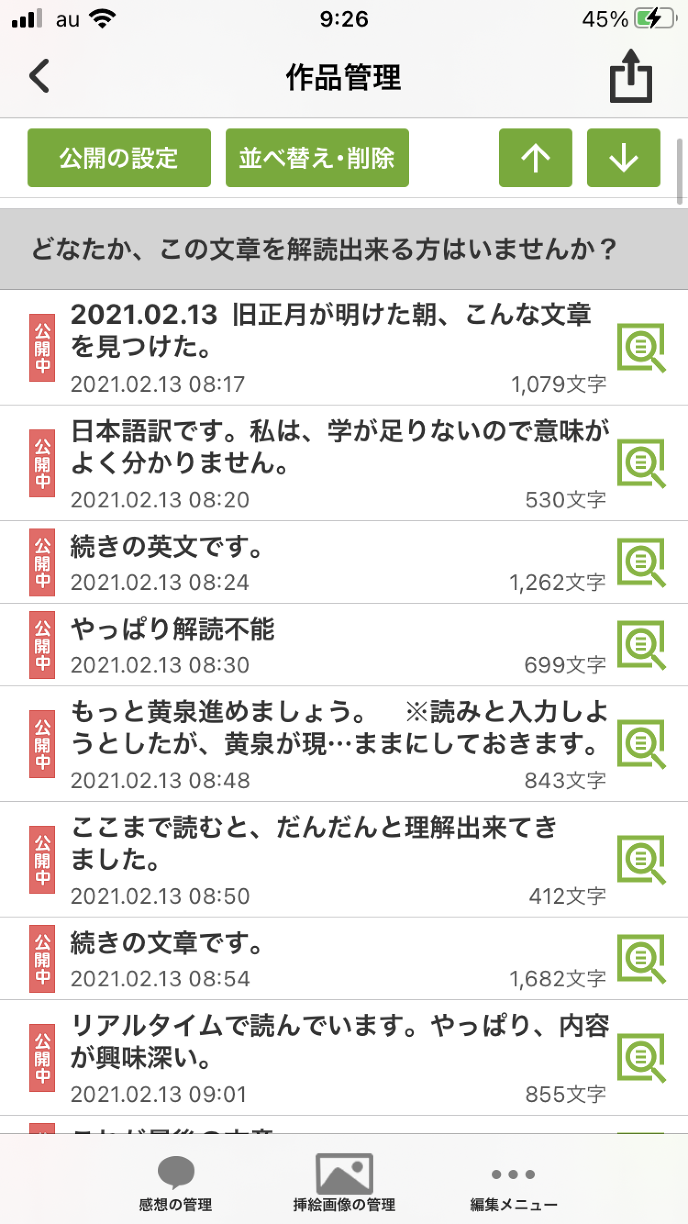
Task: Open 公開の設定 settings
Action: (x=119, y=158)
